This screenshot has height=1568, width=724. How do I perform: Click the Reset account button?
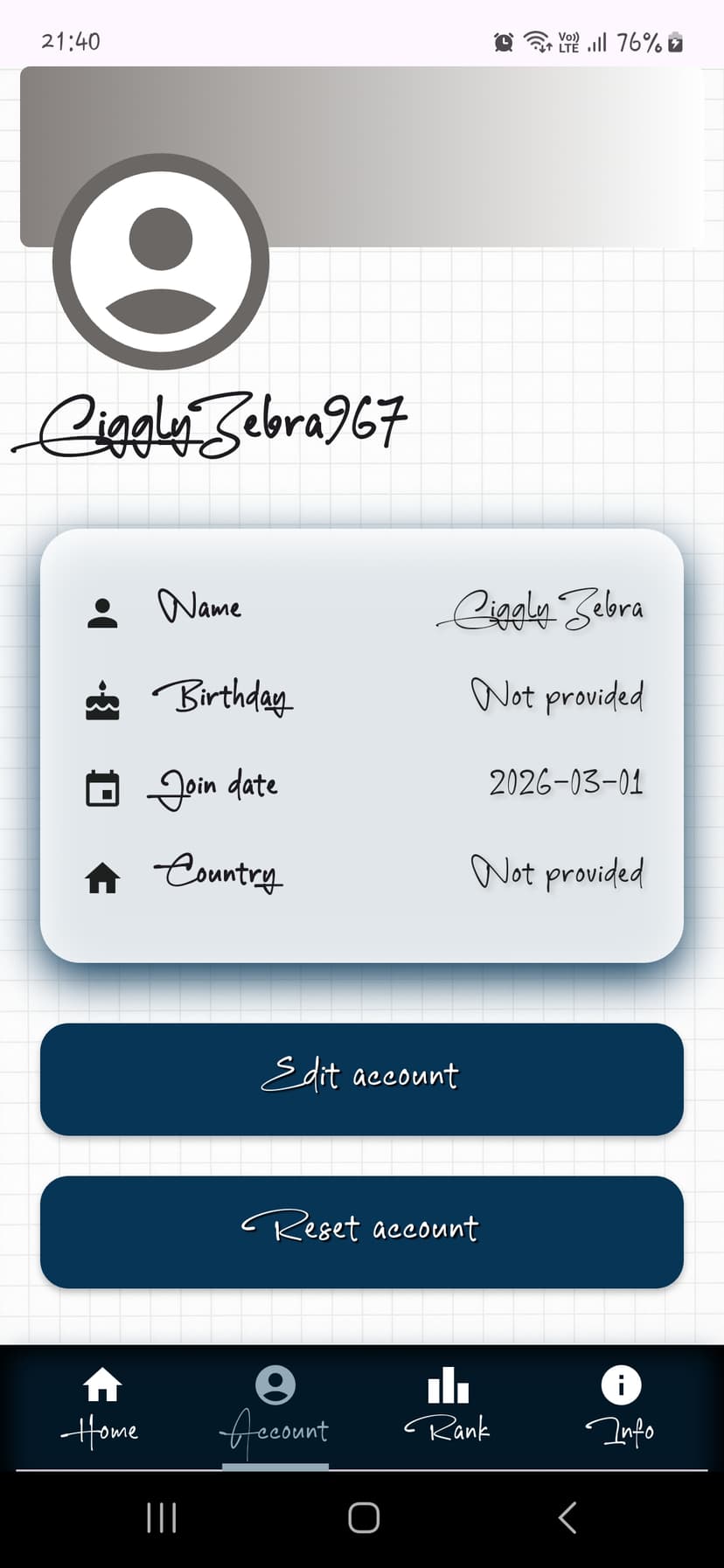pos(360,1231)
